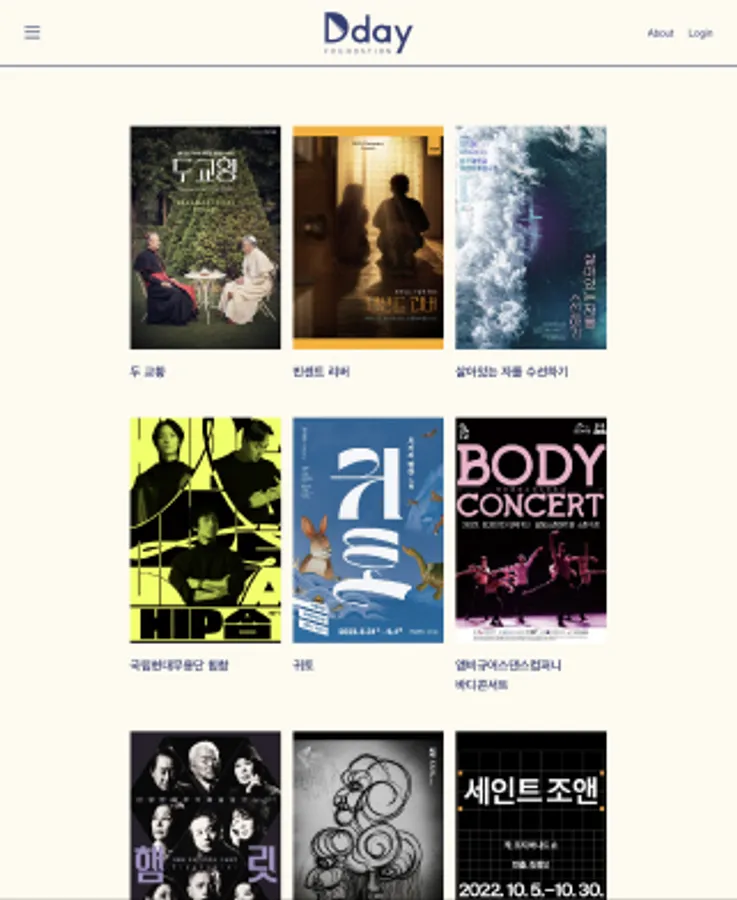Screen dimensions: 737x900
Task: Open the HIP합 dance poster
Action: (x=205, y=529)
